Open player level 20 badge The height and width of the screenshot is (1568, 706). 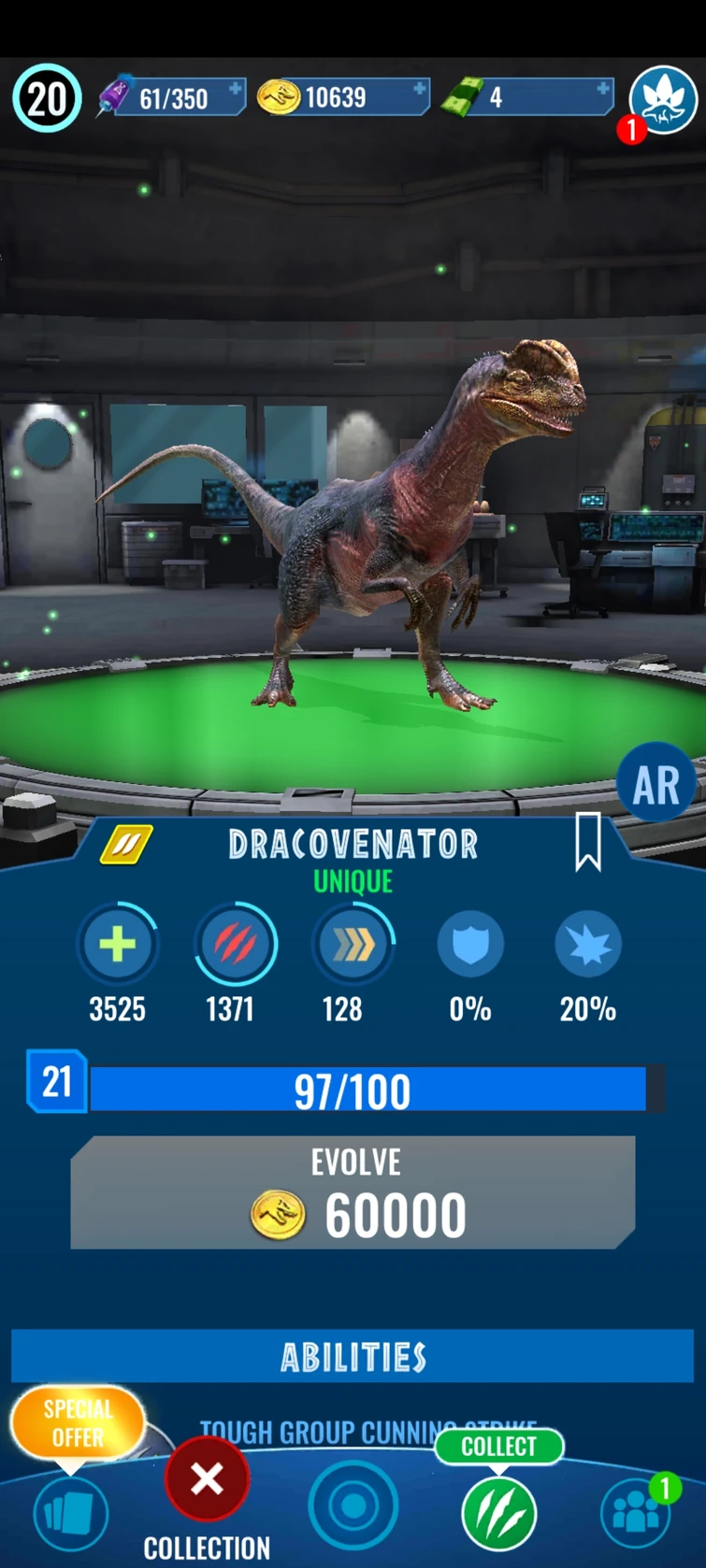point(47,97)
